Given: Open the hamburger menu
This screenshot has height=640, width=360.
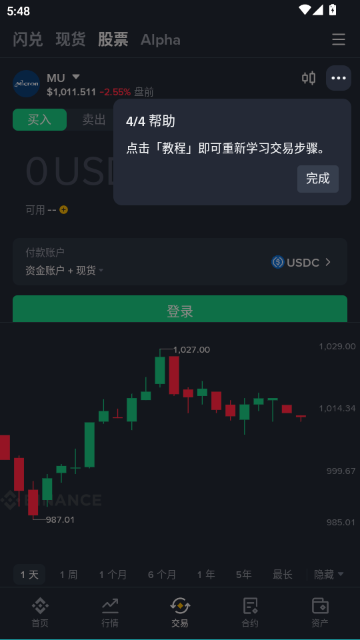Looking at the screenshot, I should 338,40.
